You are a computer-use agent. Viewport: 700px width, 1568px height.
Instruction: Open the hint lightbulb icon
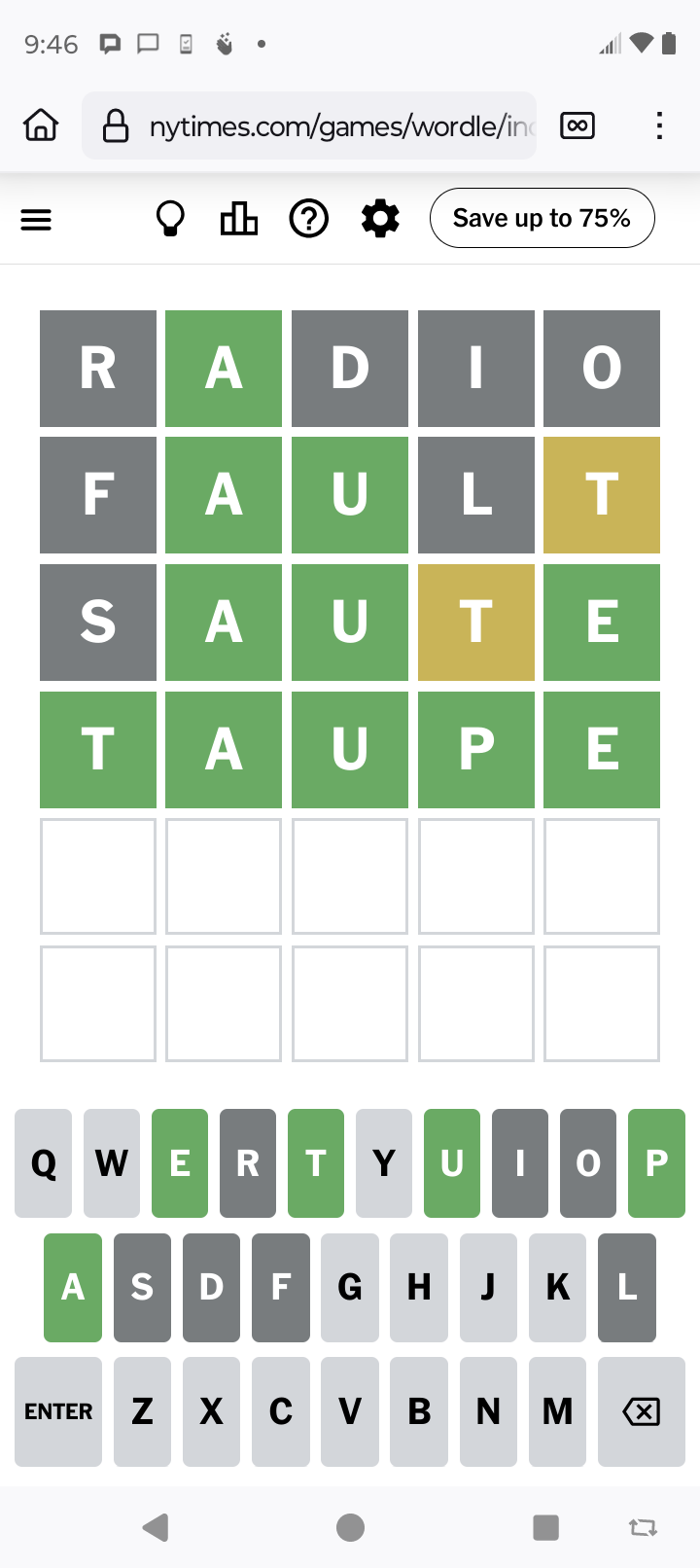click(x=170, y=219)
